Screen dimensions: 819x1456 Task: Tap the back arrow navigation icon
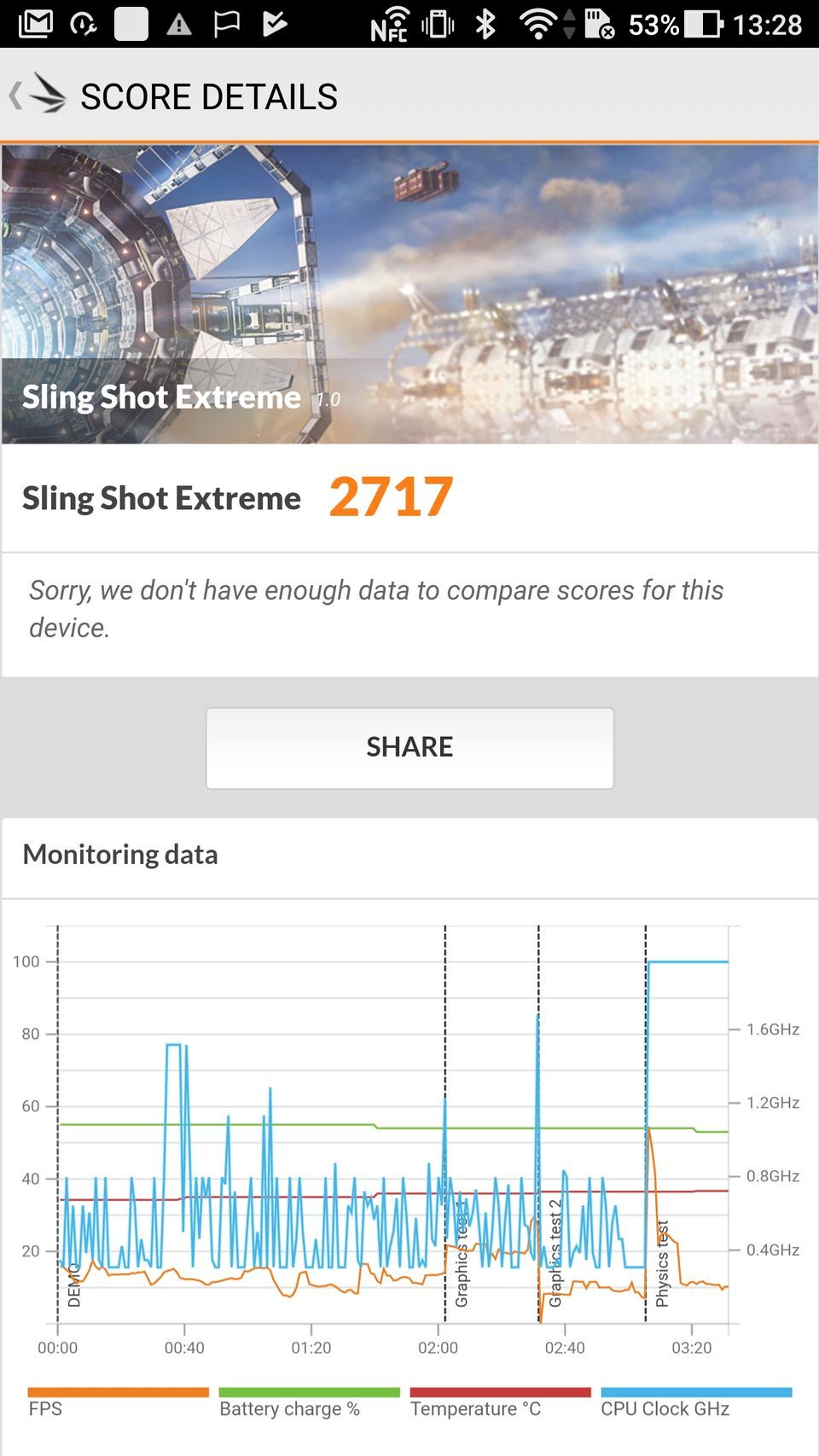coord(17,95)
